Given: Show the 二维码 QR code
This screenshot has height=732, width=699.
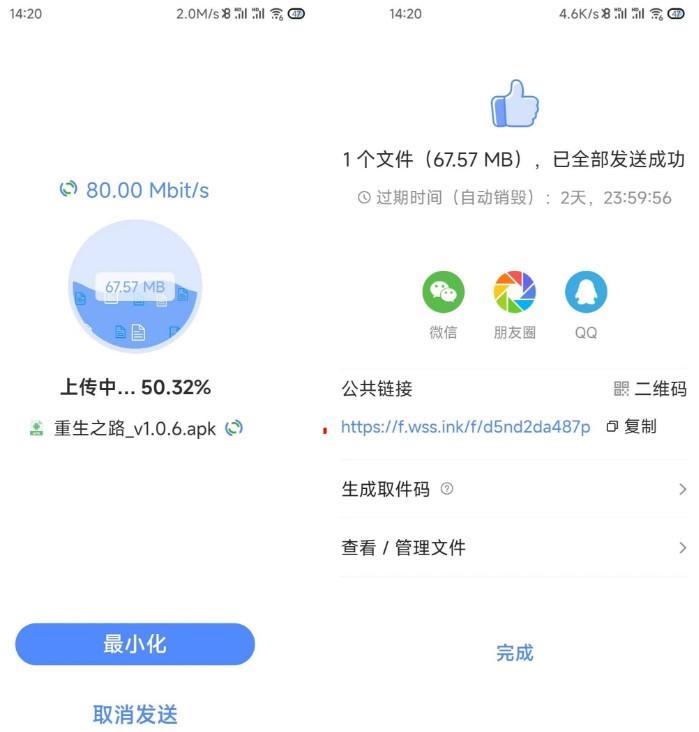Looking at the screenshot, I should pos(650,389).
